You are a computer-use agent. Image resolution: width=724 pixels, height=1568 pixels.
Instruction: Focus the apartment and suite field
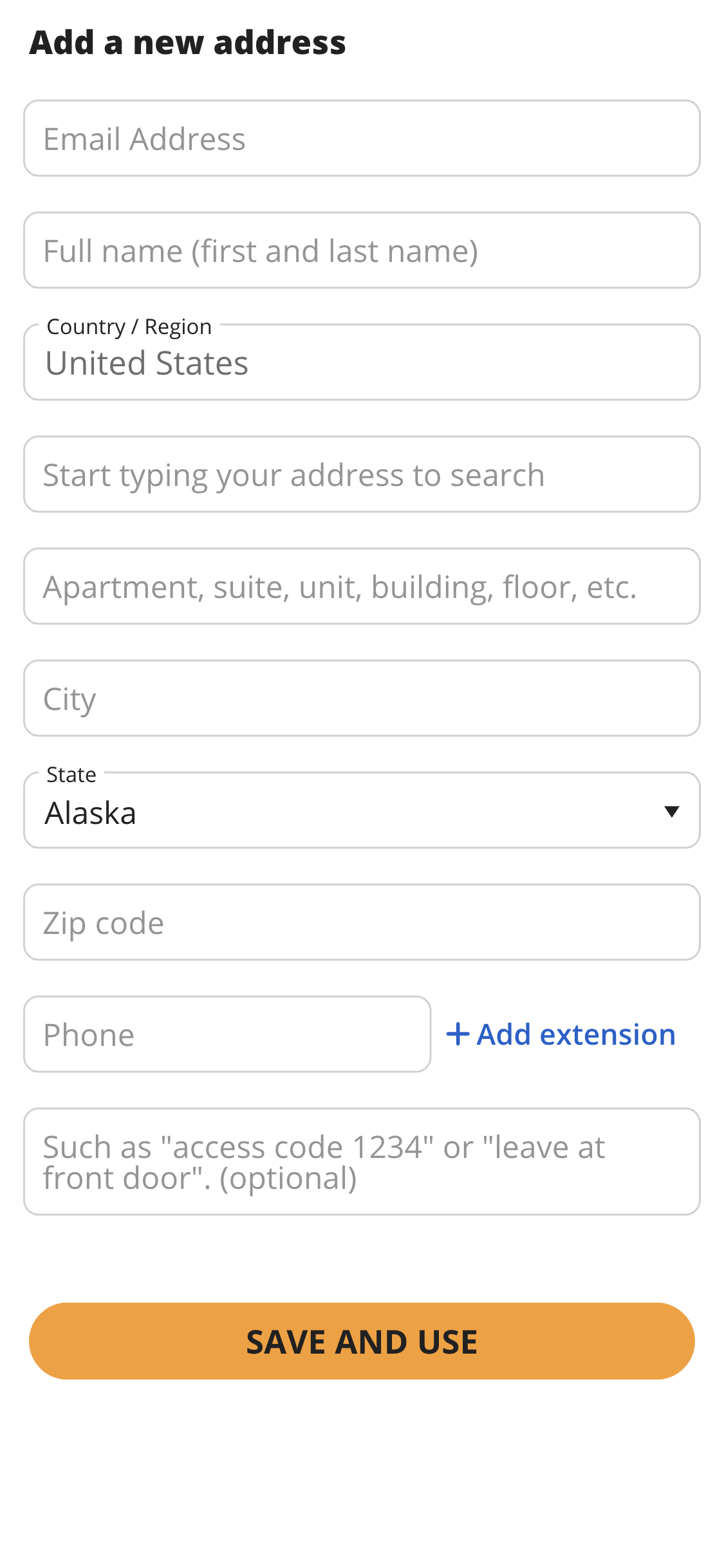coord(362,586)
